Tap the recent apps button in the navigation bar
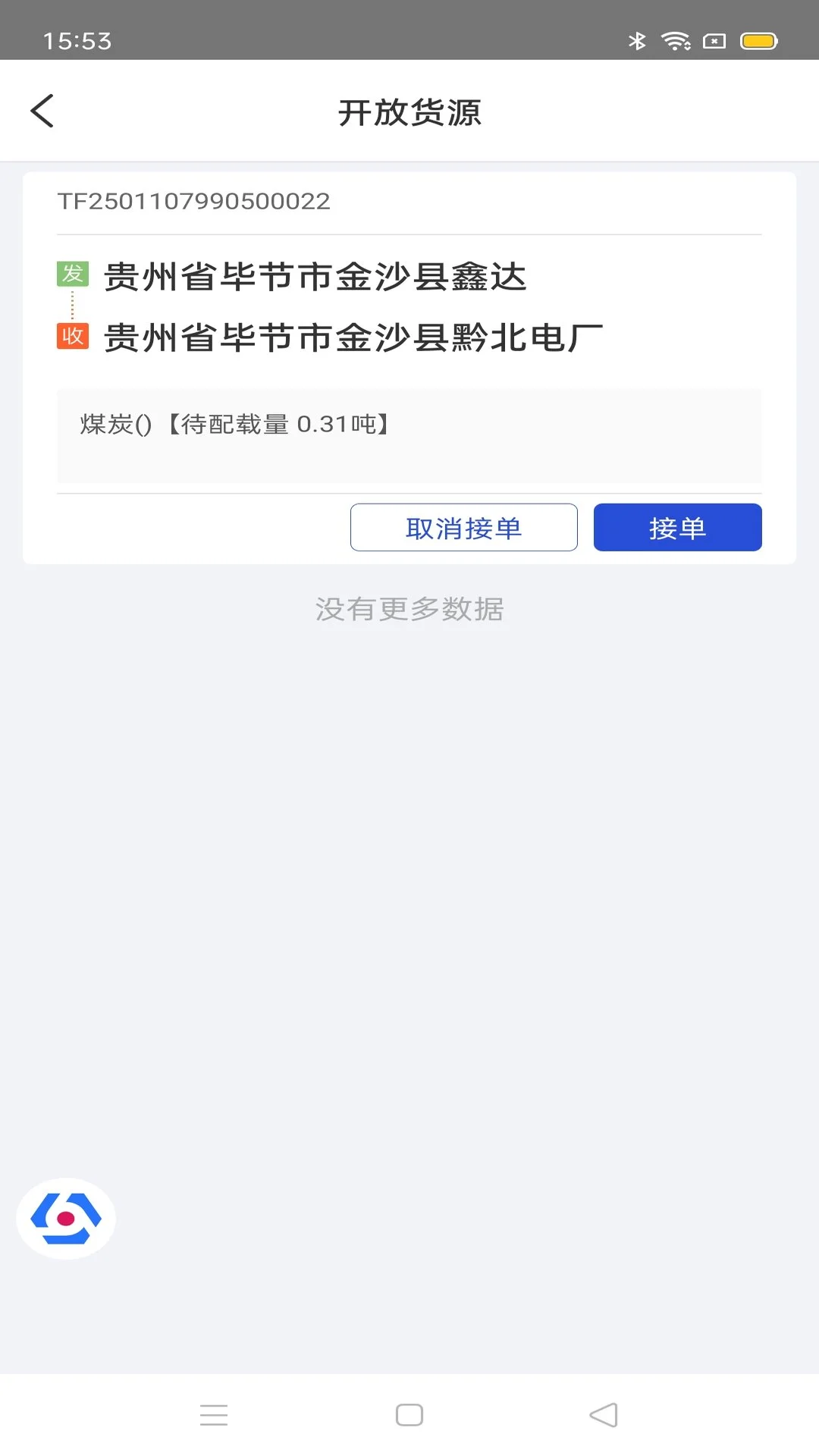 point(215,1415)
